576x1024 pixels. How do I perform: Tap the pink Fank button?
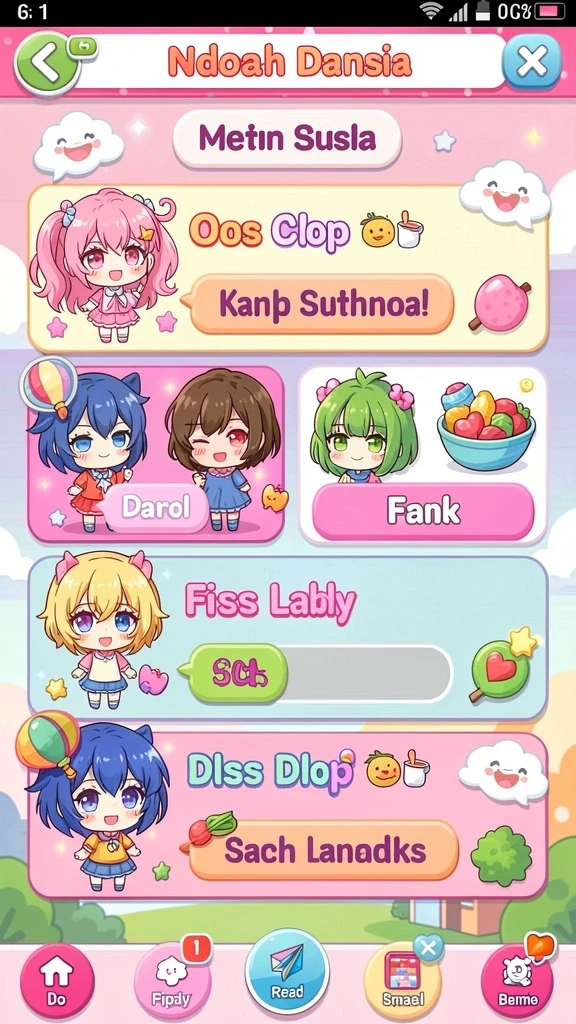pyautogui.click(x=423, y=511)
